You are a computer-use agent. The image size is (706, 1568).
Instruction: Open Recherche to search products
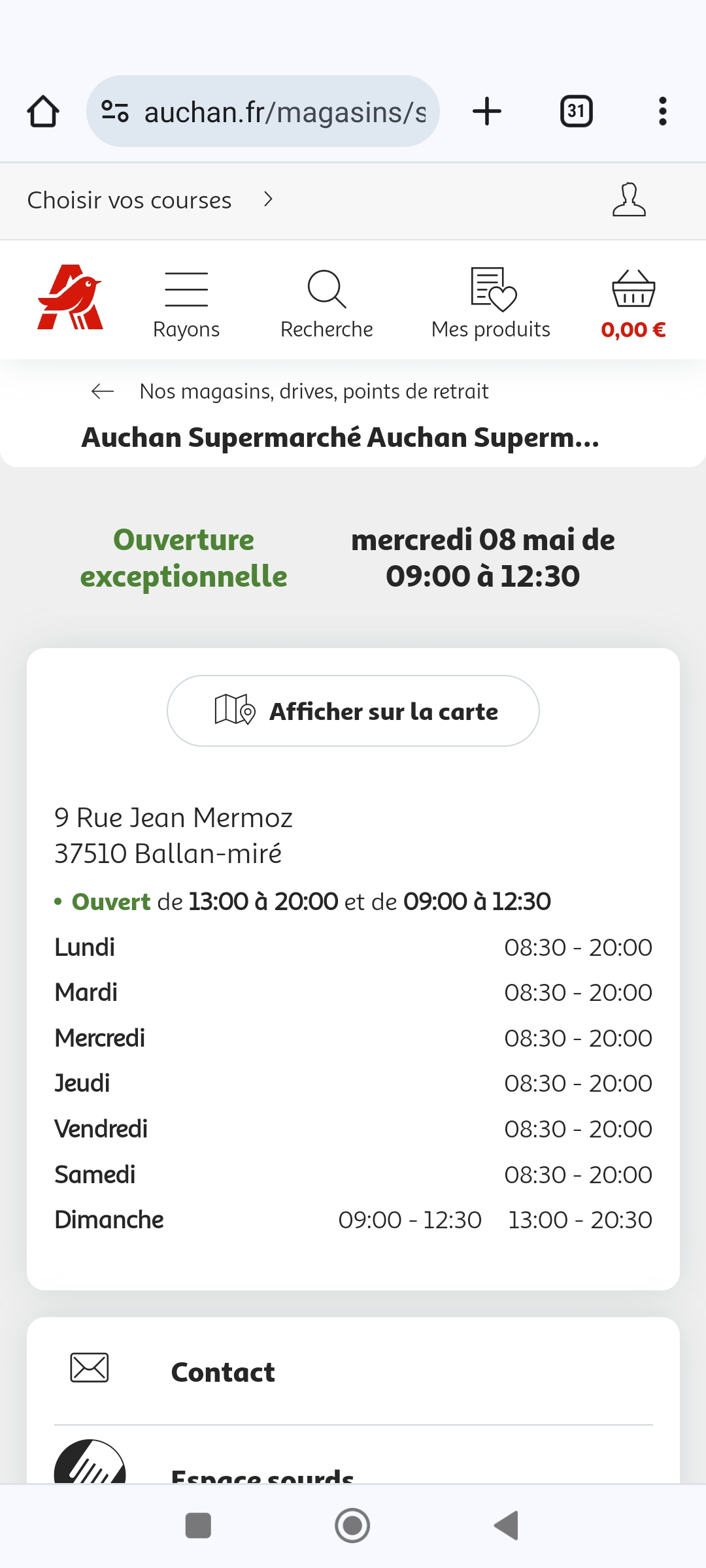(326, 304)
